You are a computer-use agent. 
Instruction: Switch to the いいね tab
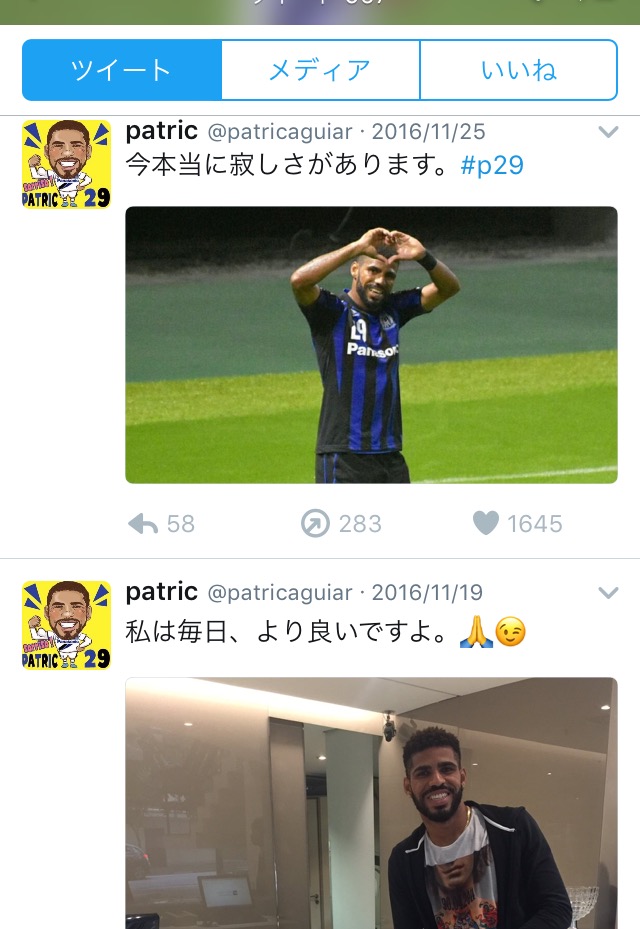[x=518, y=70]
